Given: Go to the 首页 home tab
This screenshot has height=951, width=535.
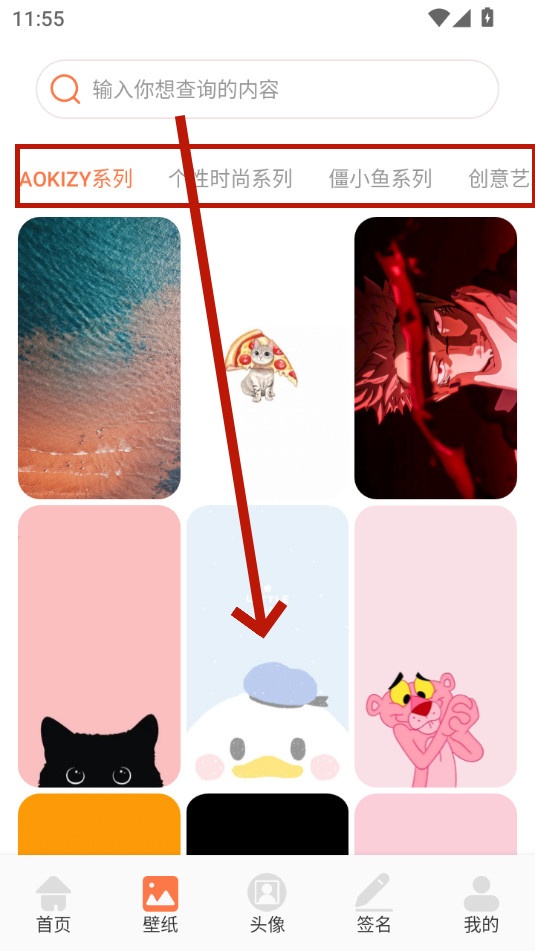Looking at the screenshot, I should [x=53, y=904].
